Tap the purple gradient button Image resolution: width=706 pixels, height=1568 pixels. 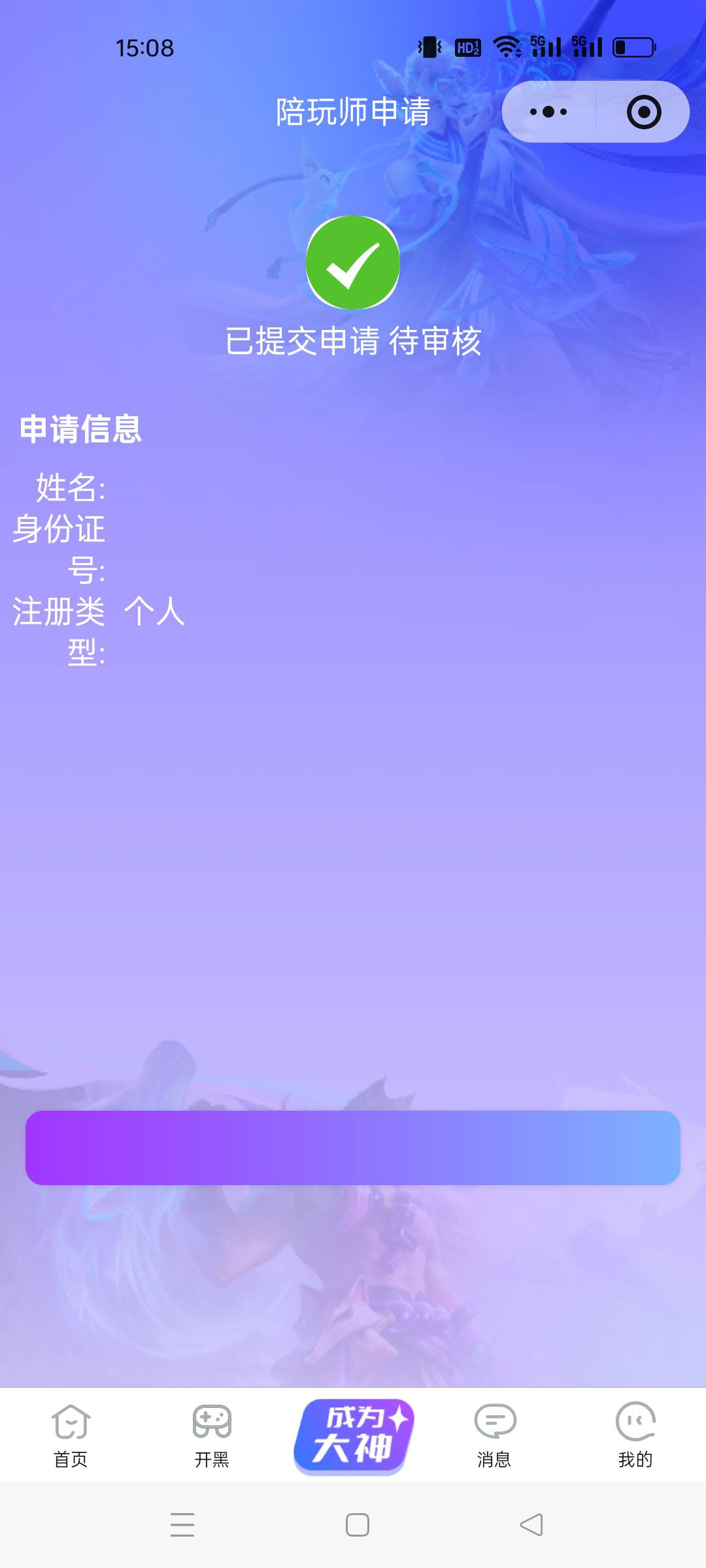(x=353, y=1148)
